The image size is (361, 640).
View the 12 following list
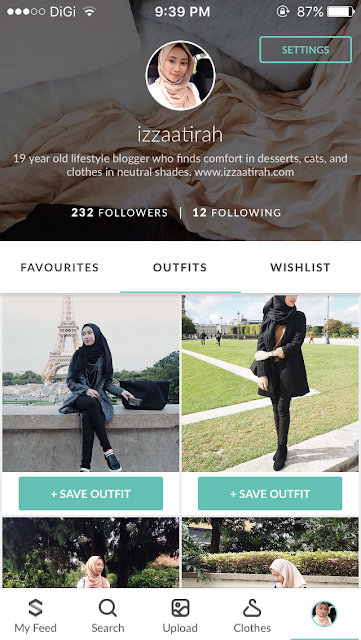(x=237, y=213)
